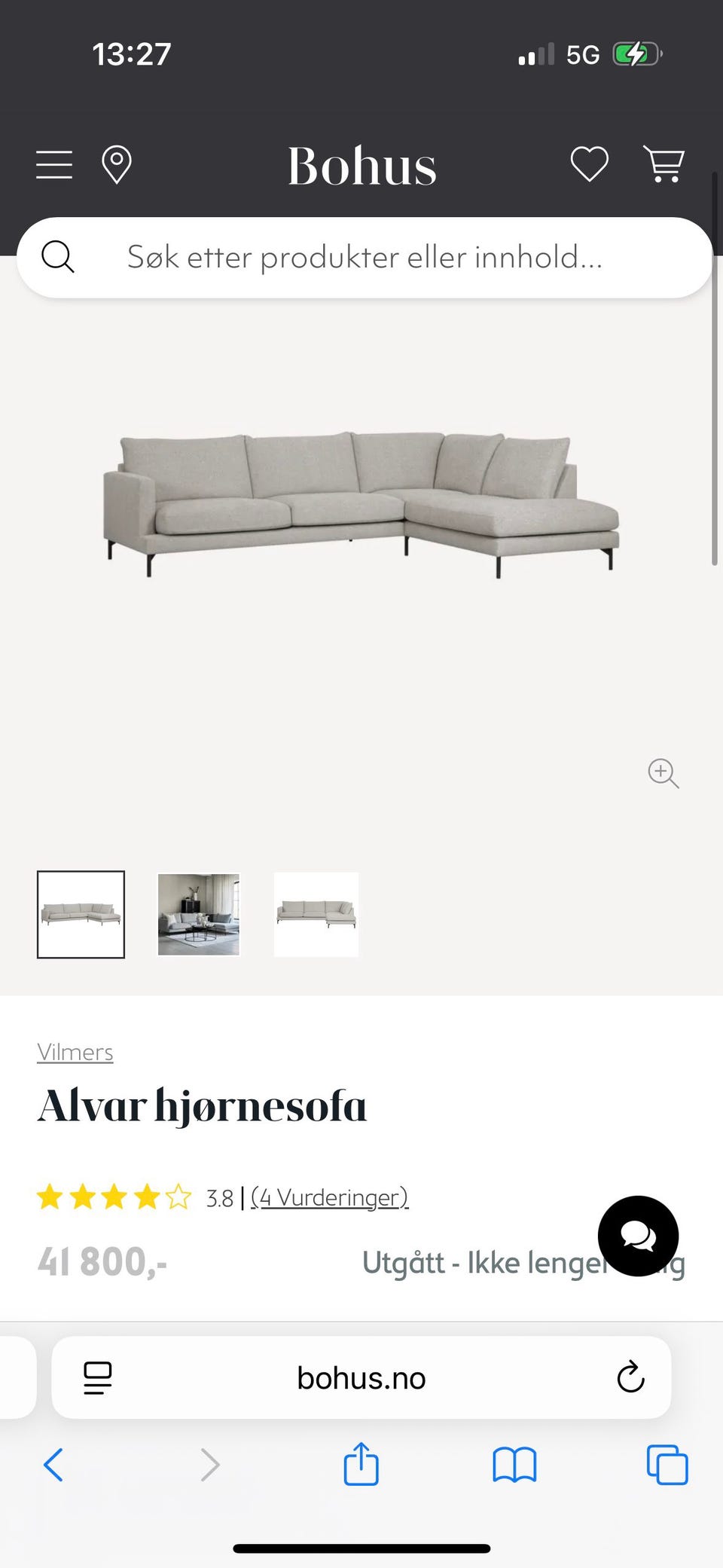Open the shopping cart
Screen dimensions: 723x1568
click(664, 164)
